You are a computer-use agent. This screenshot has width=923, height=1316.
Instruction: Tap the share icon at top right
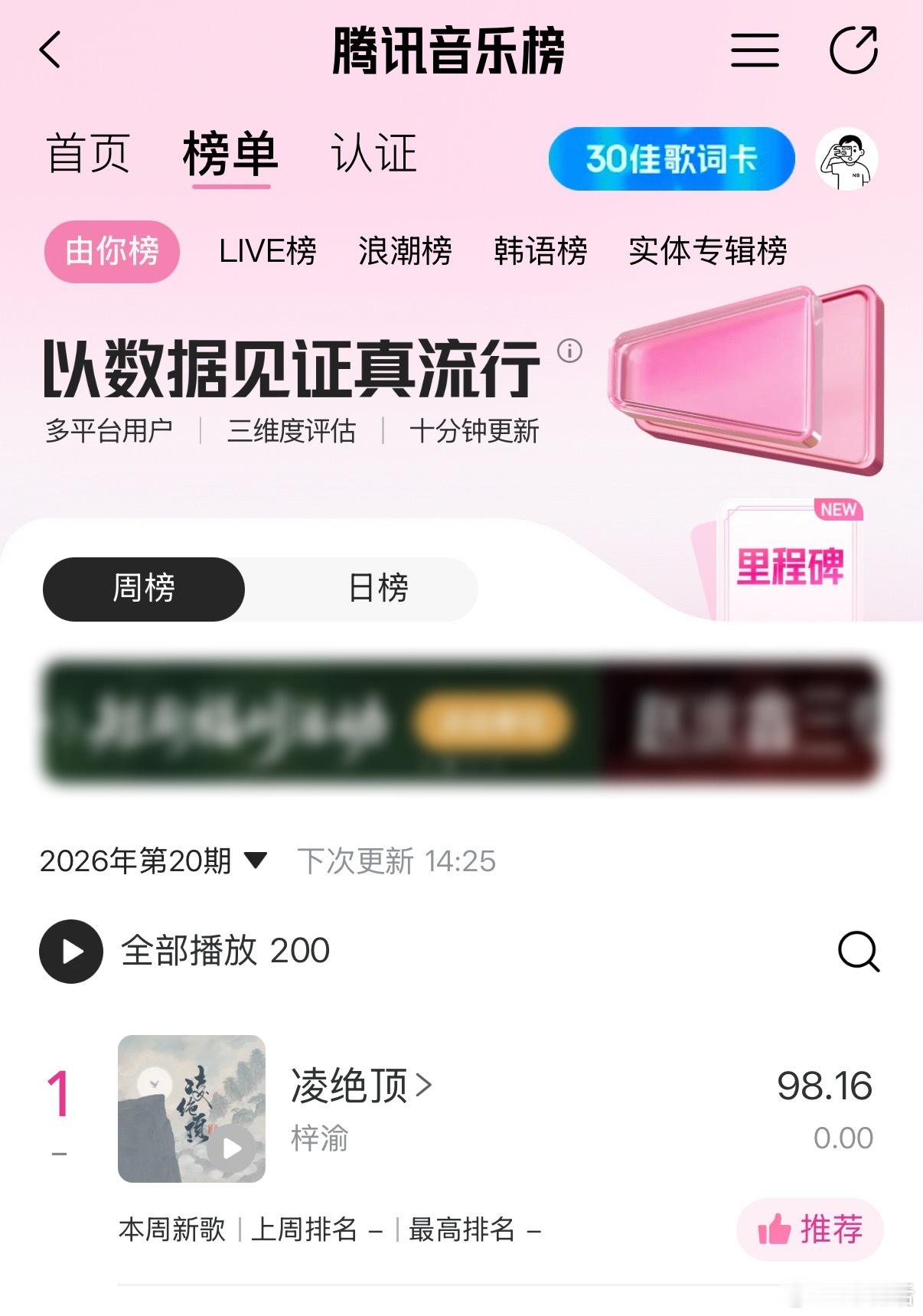[854, 51]
